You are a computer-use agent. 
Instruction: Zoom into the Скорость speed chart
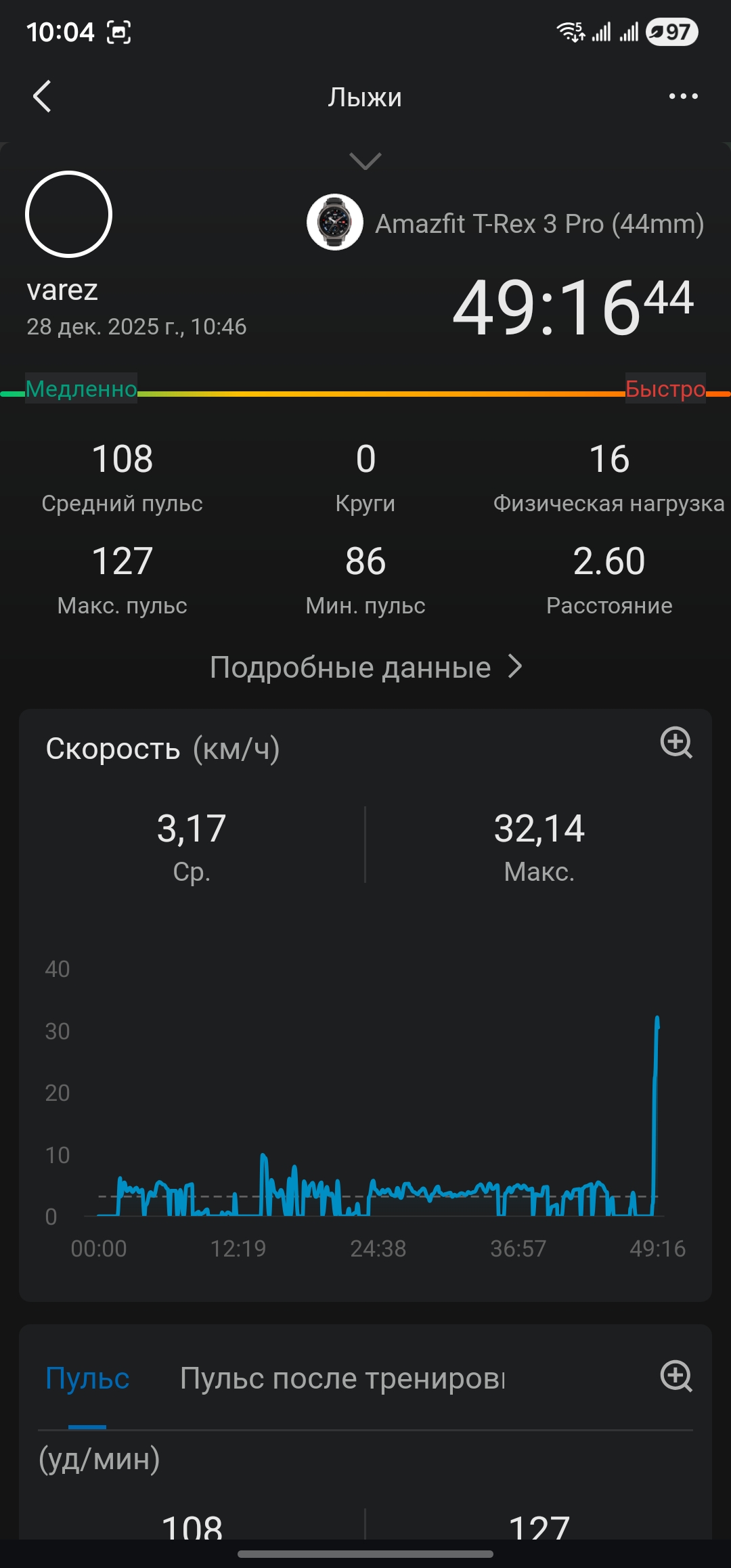[x=675, y=743]
